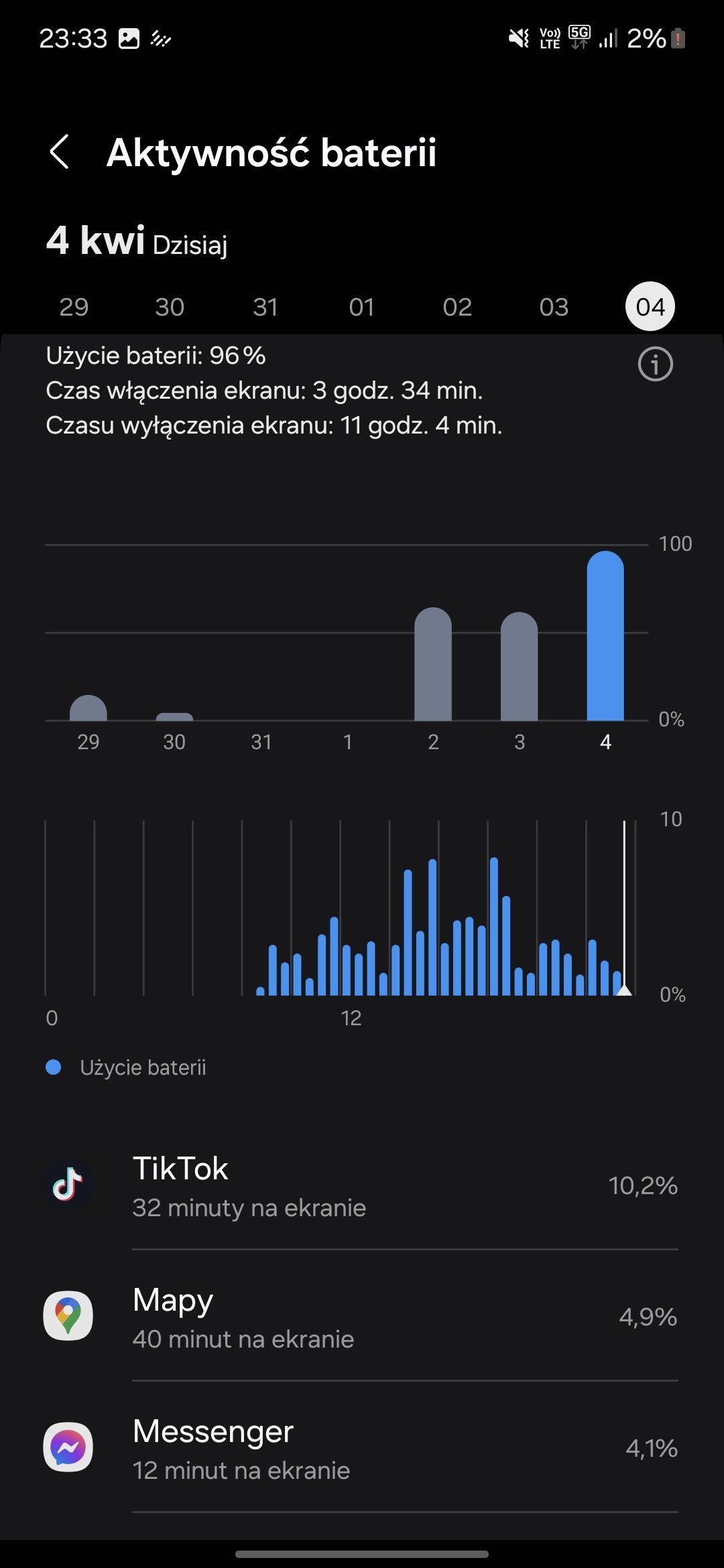724x1568 pixels.
Task: Select date 29 in the day strip
Action: coord(74,307)
